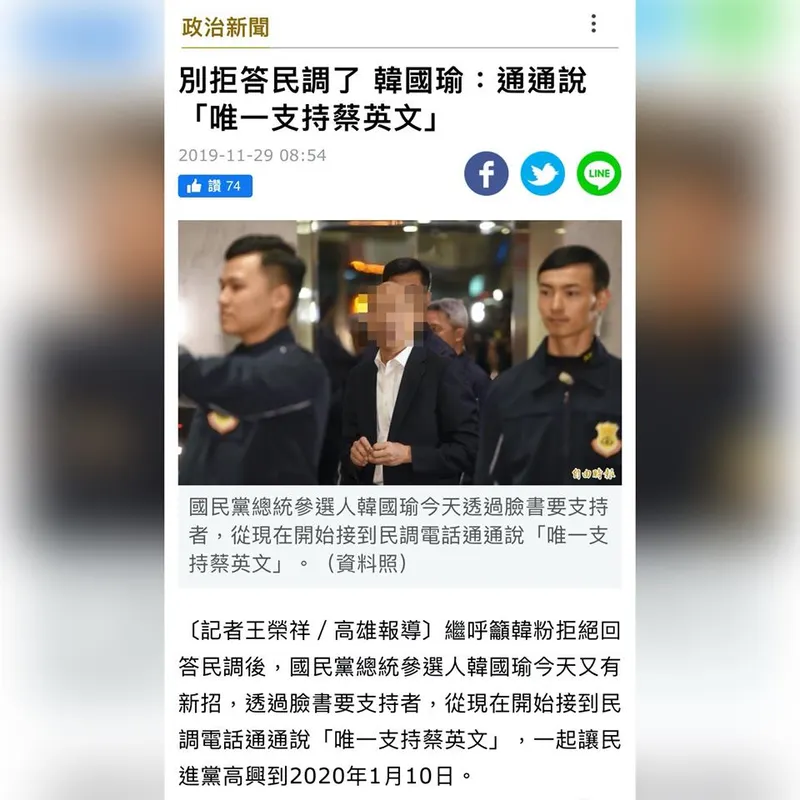Share the article via LINE
Screen dimensions: 800x800
coord(598,174)
